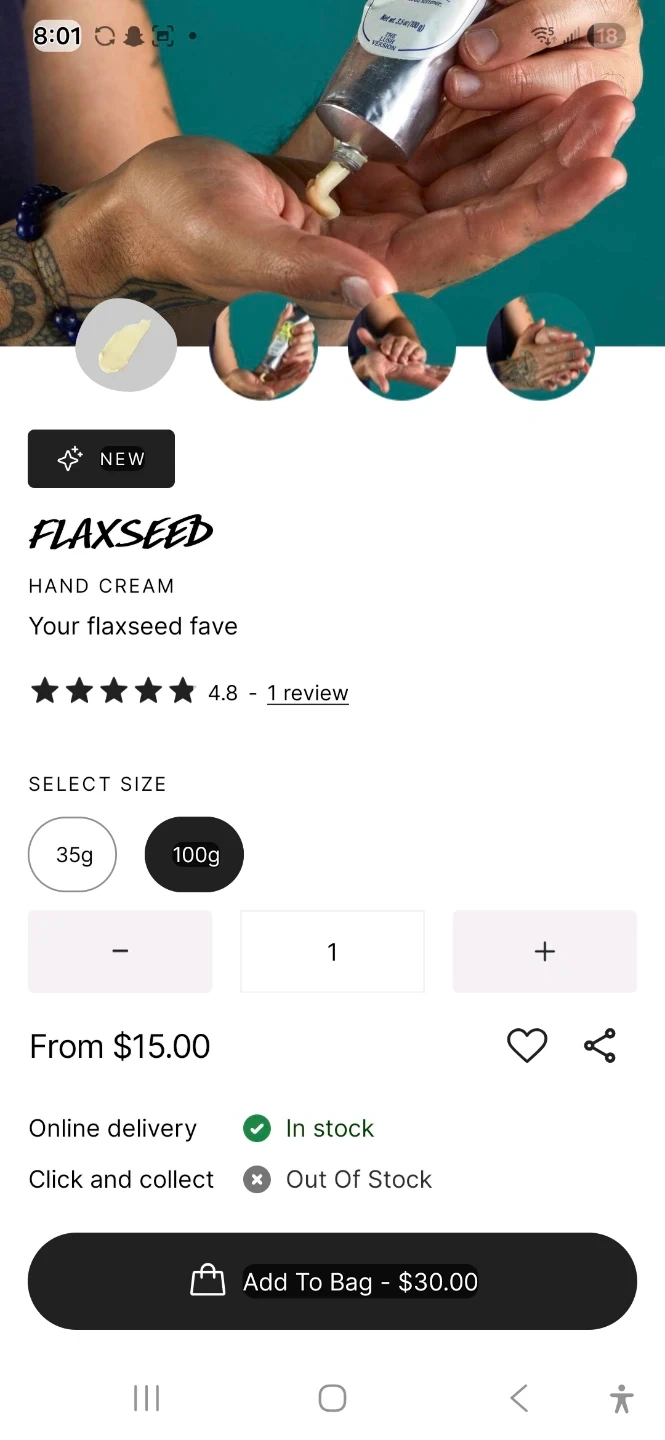665x1440 pixels.
Task: View the cream swatch thumbnail
Action: click(x=126, y=345)
